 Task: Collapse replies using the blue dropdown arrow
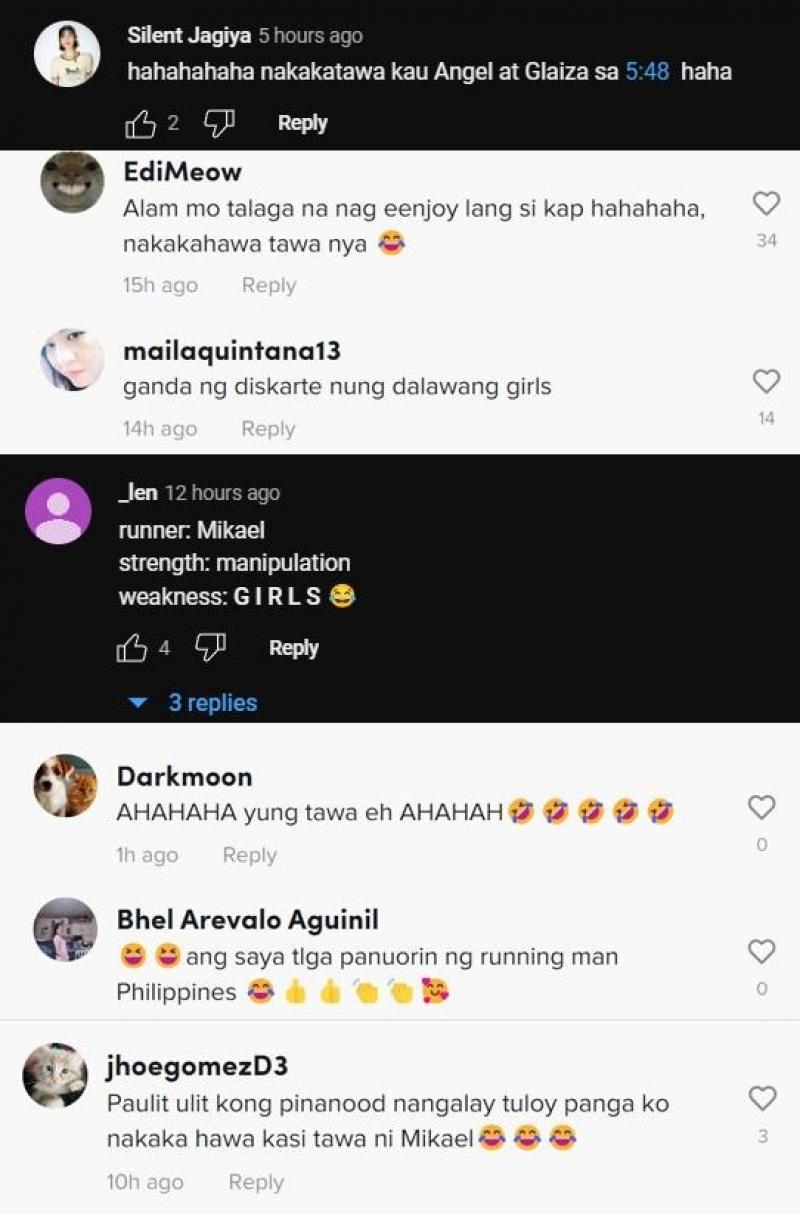tap(136, 703)
